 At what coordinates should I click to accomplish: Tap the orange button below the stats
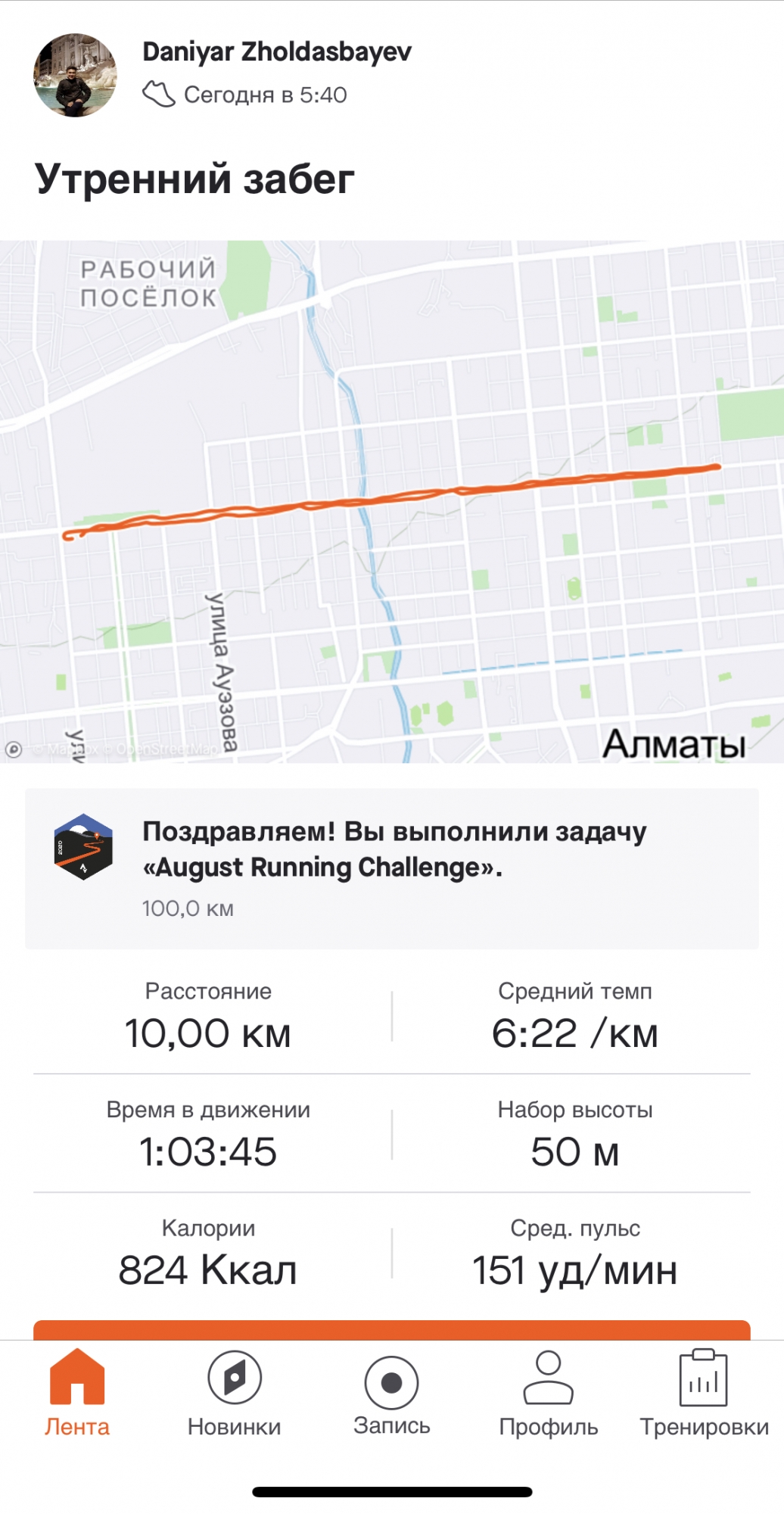pos(392,1330)
